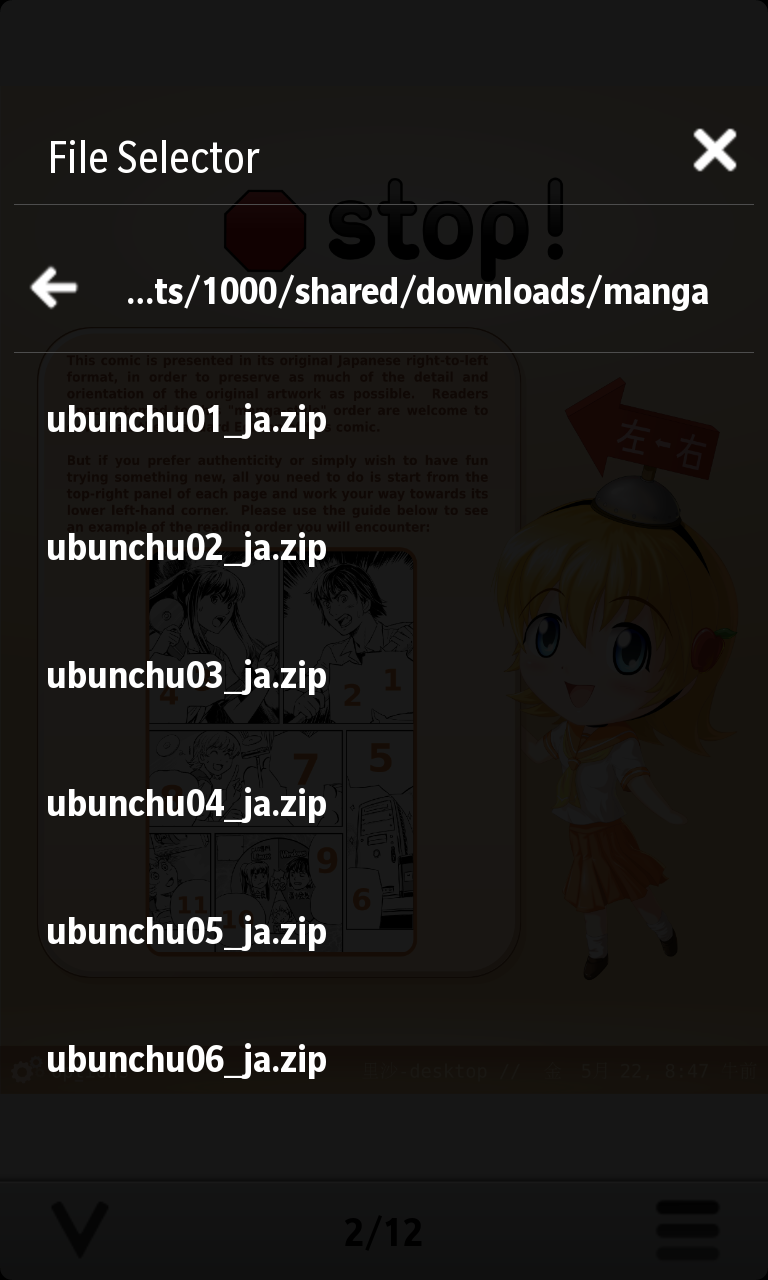Load ubunchu05_ja.zip
The image size is (768, 1280).
(x=187, y=932)
